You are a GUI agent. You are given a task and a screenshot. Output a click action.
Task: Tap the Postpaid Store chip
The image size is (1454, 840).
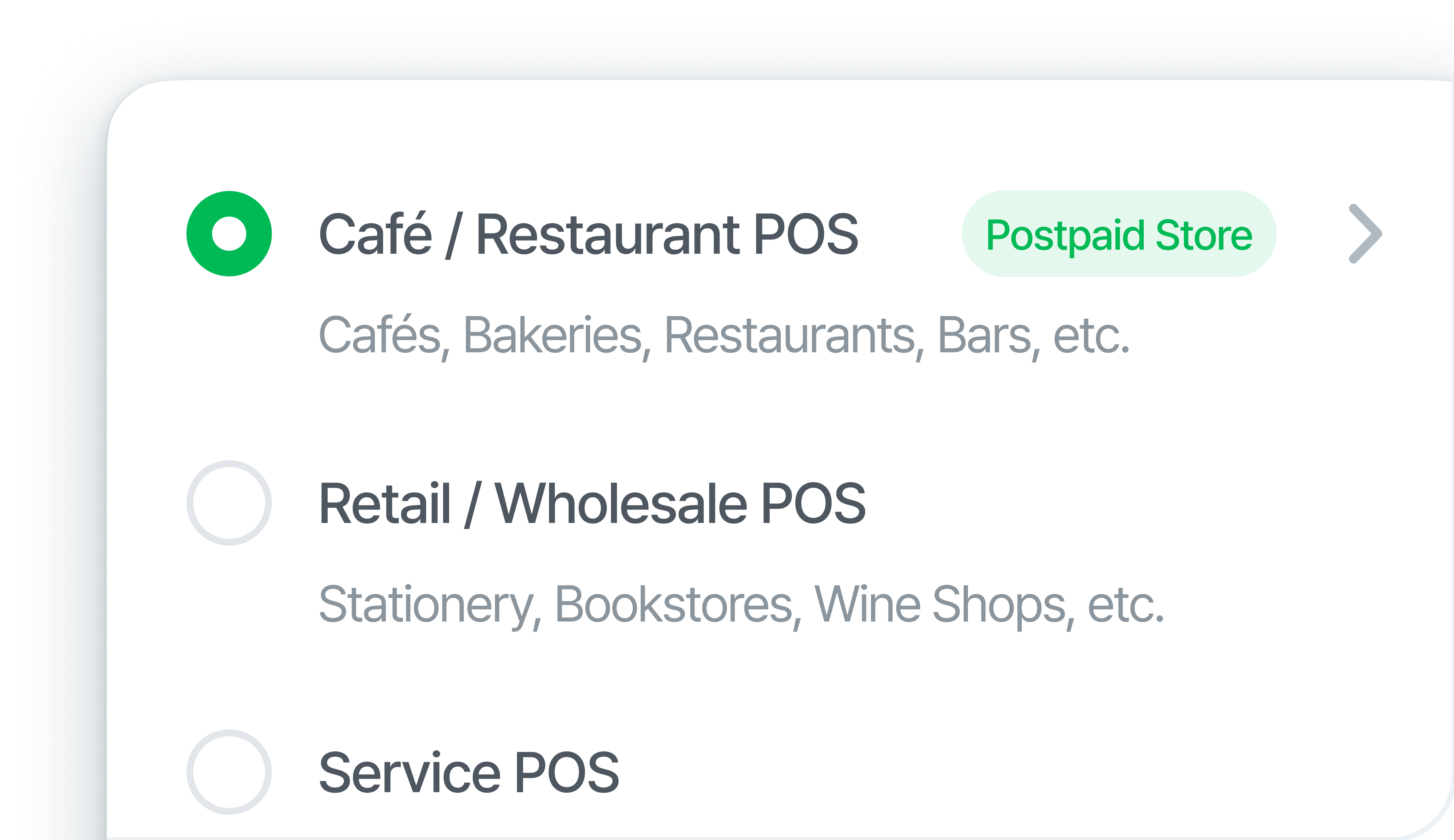point(1119,234)
